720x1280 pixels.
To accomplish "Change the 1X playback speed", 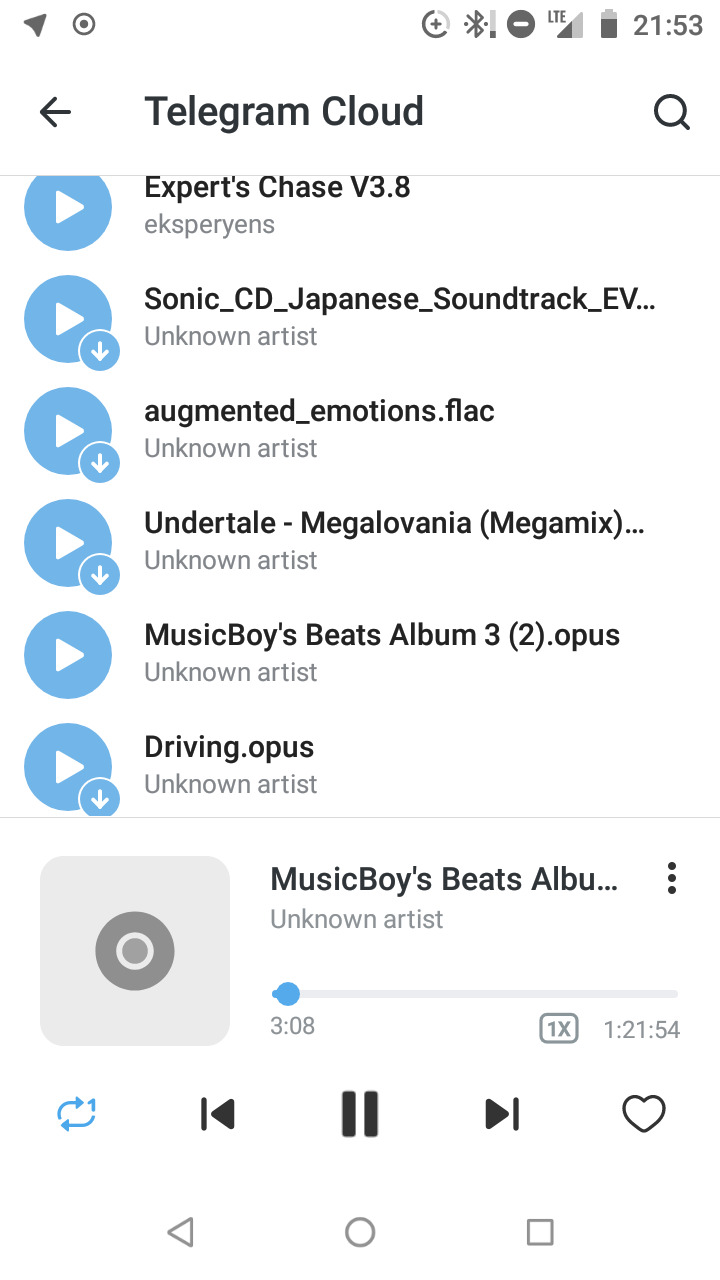I will coord(558,1028).
